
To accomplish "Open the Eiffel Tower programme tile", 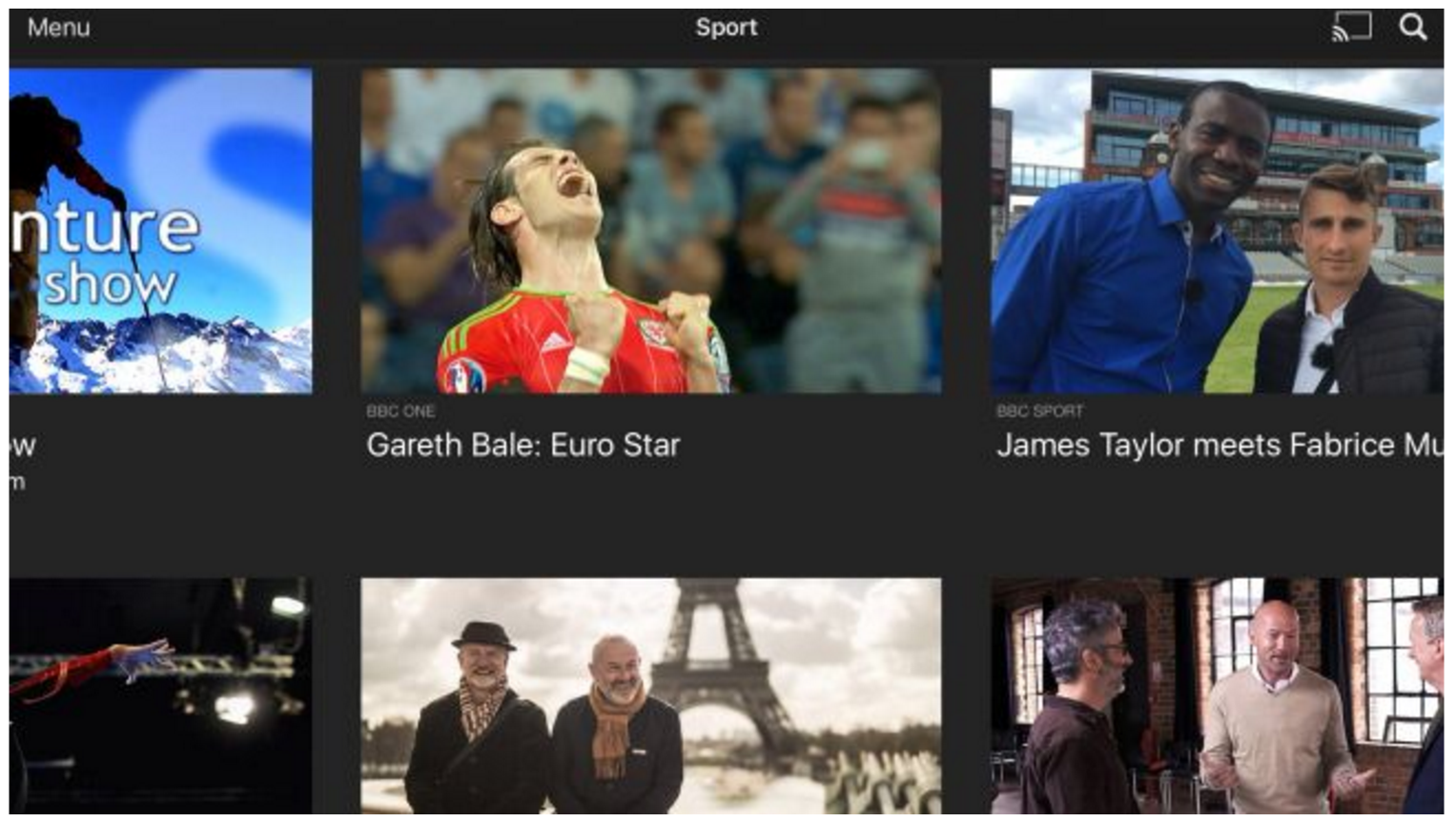I will point(650,694).
